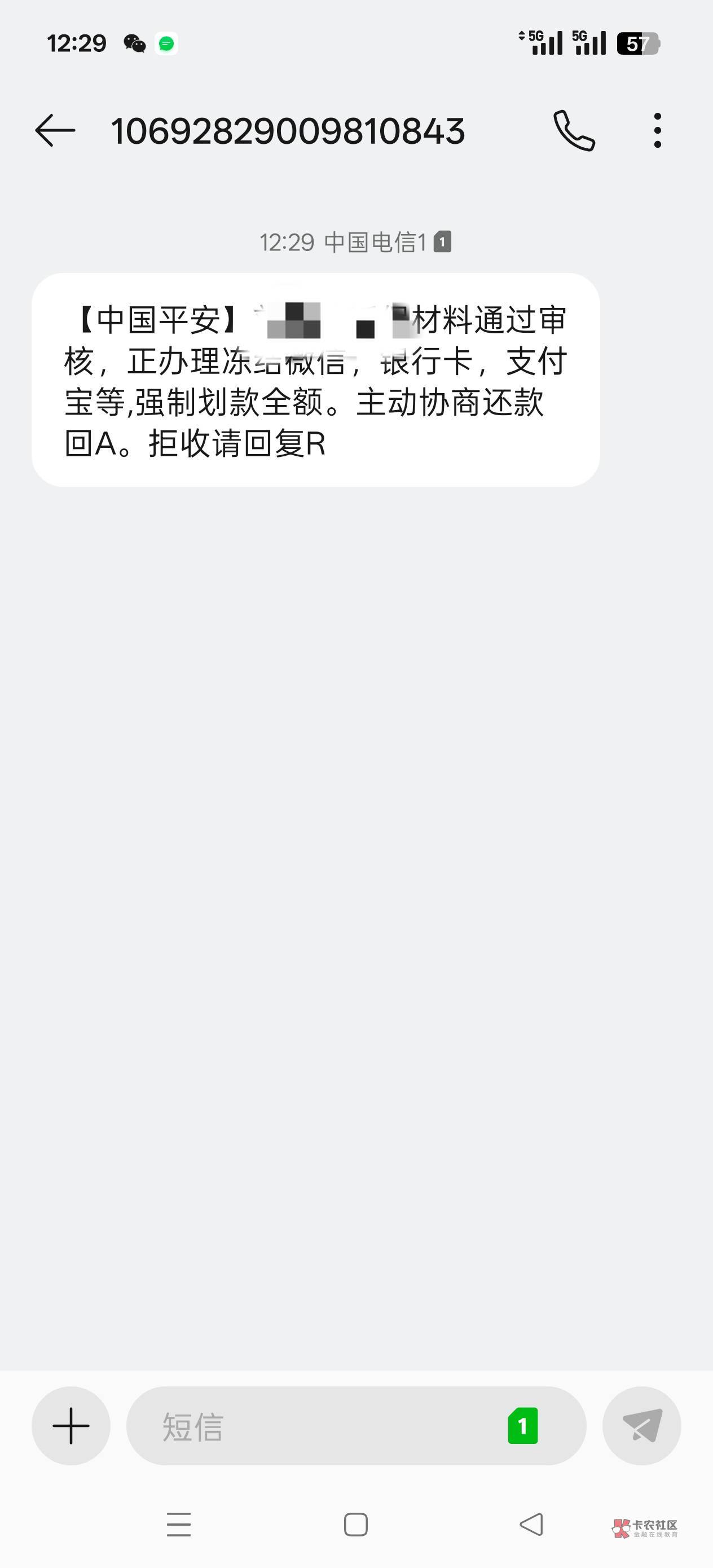
Task: Open the plus attachment button
Action: point(71,1425)
